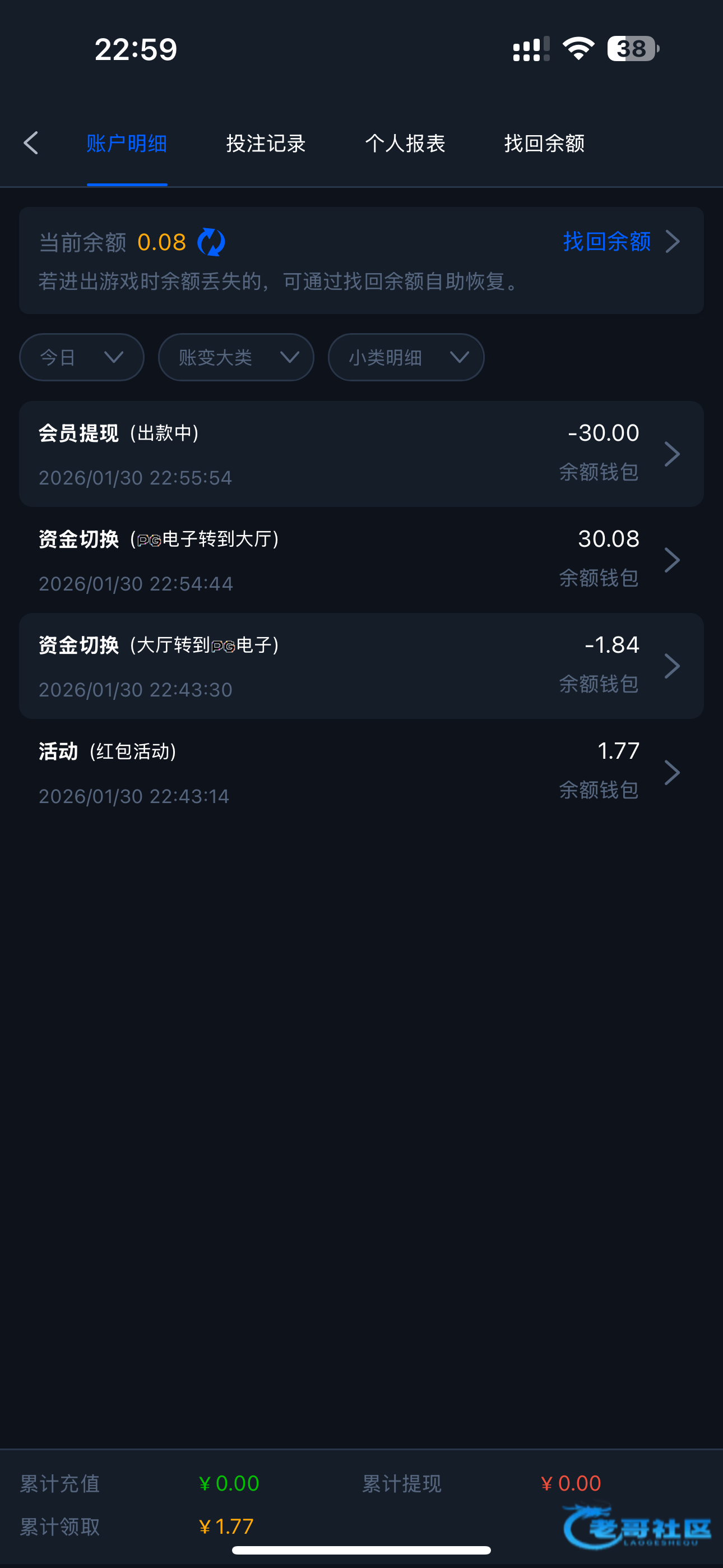View the 30.08 PG电子转到大厅 transfer

point(361,560)
